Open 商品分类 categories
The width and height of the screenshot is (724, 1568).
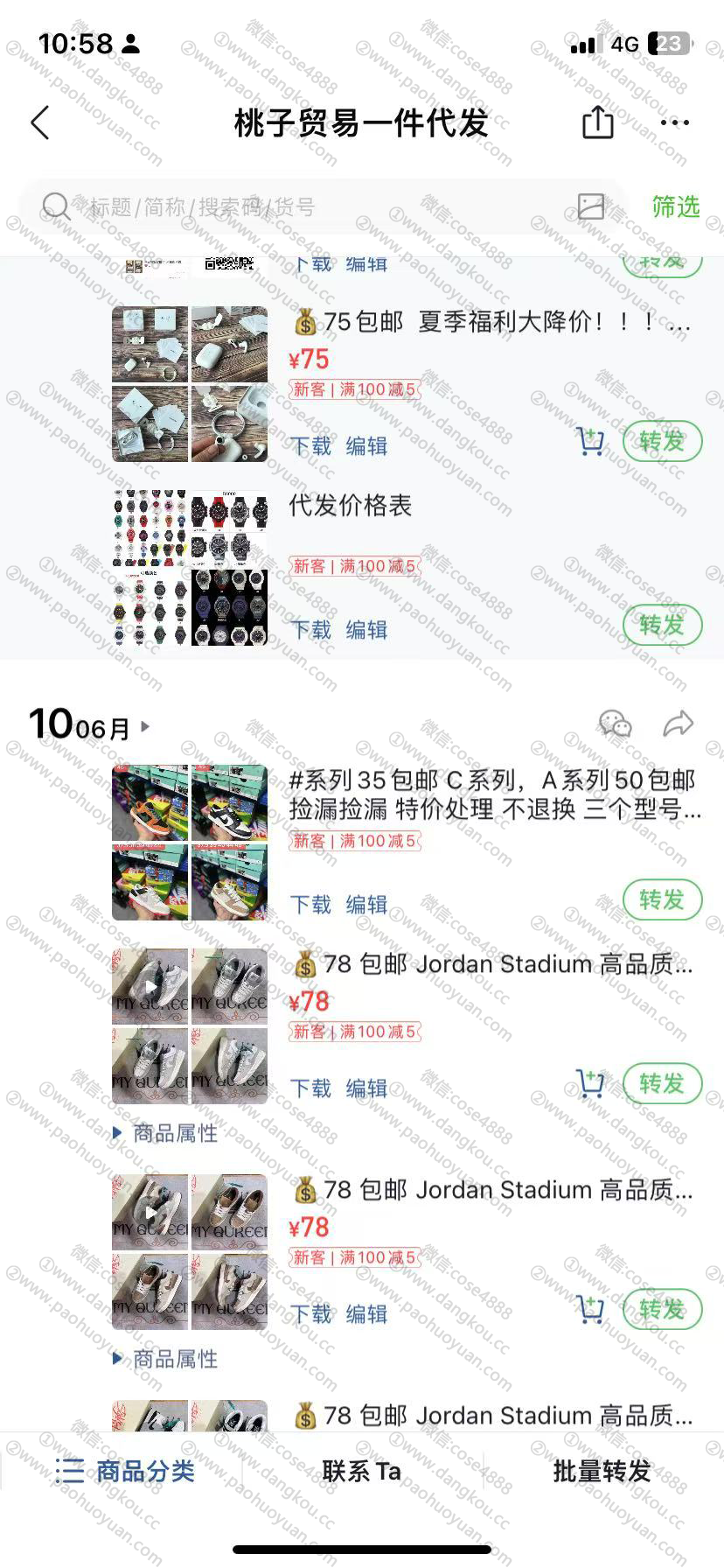point(125,1471)
